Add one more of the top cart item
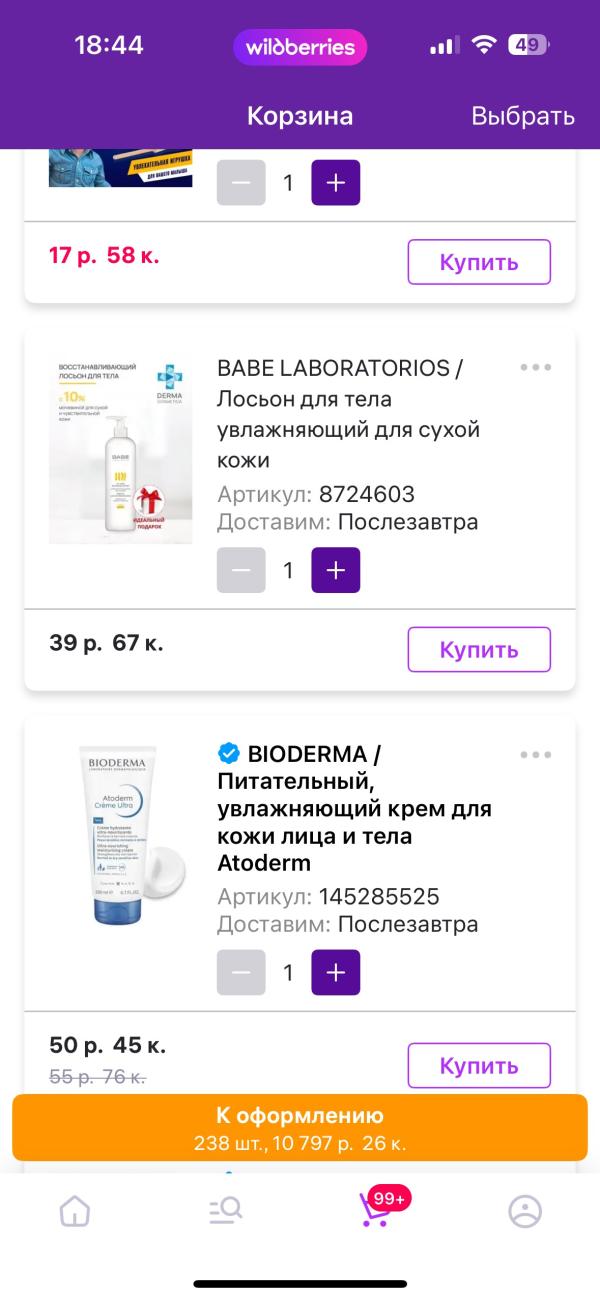The width and height of the screenshot is (600, 1300). point(335,183)
